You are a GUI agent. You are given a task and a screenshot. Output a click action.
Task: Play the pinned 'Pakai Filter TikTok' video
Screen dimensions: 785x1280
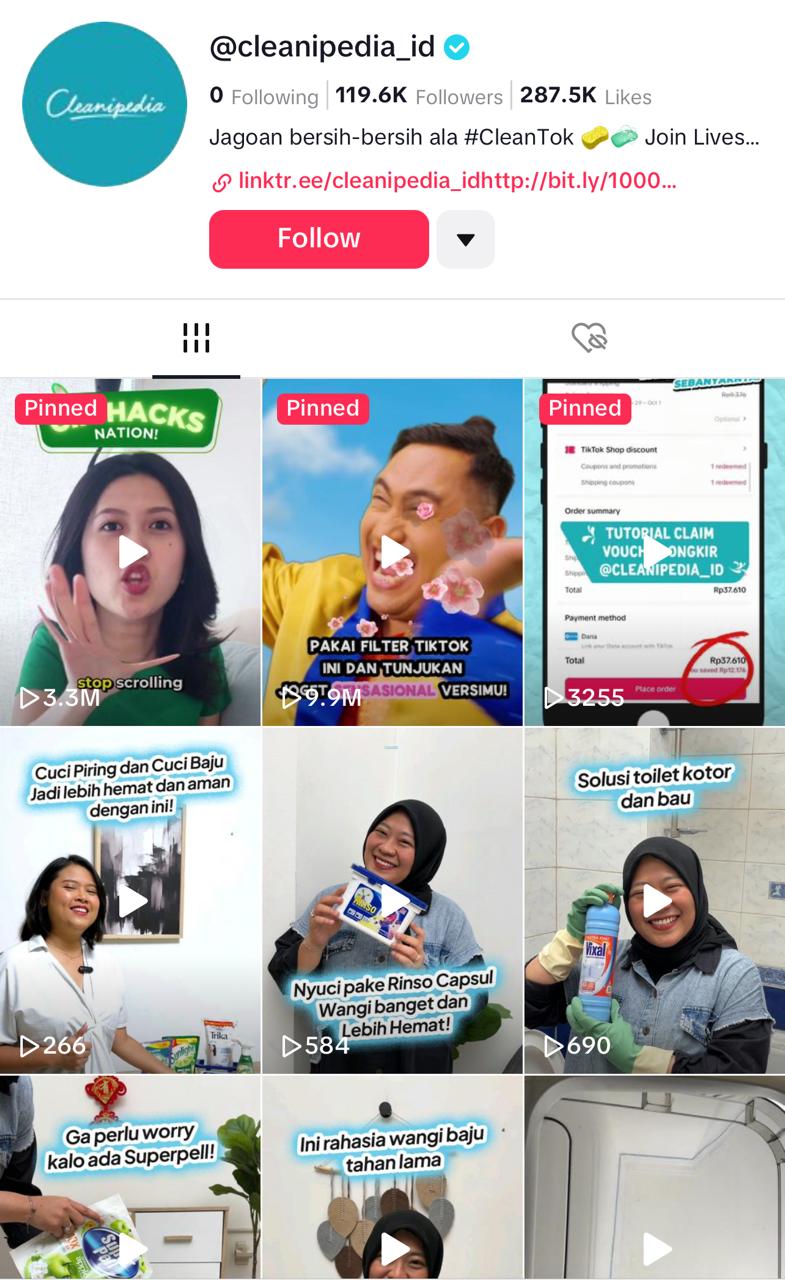pyautogui.click(x=393, y=551)
